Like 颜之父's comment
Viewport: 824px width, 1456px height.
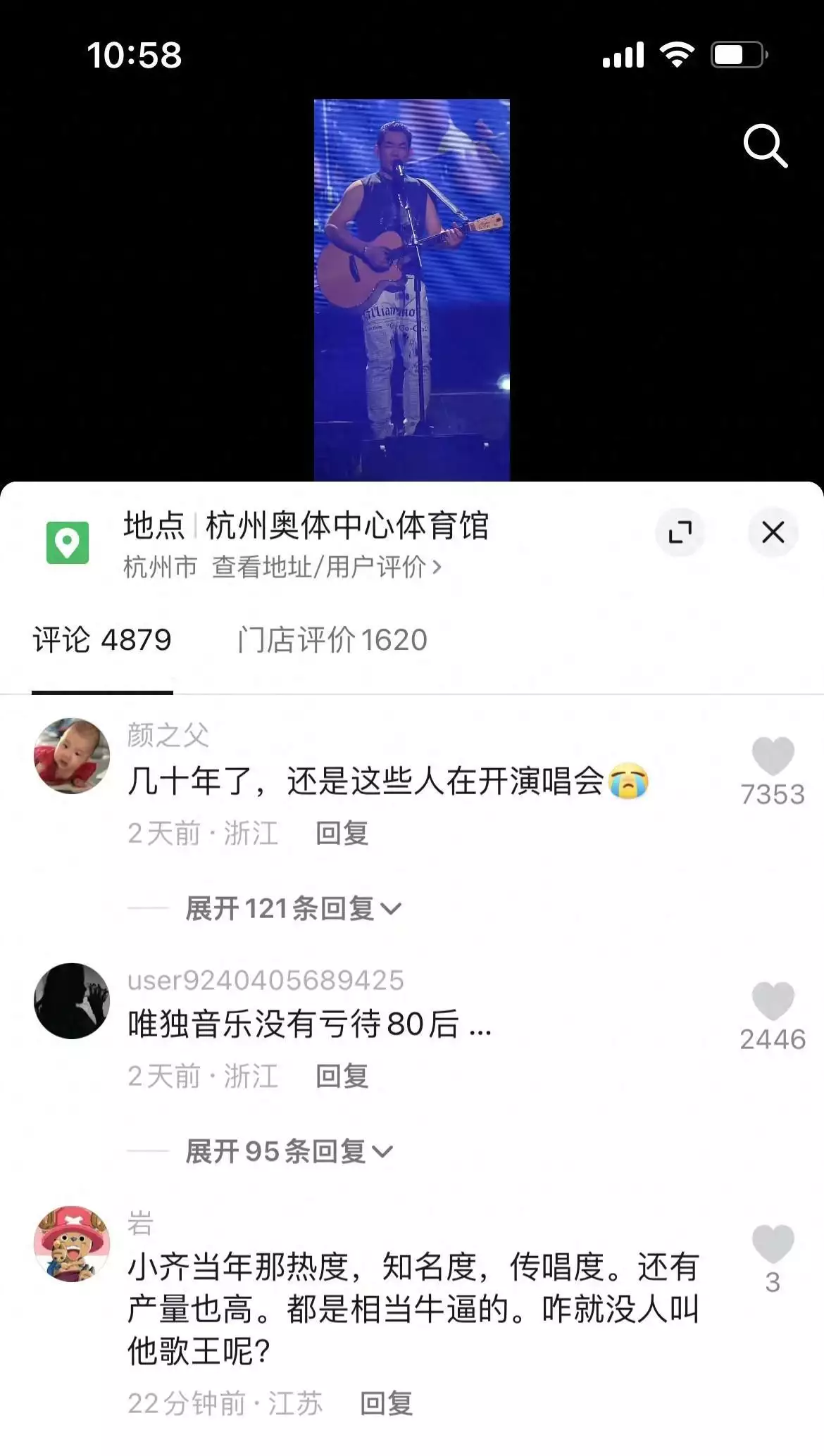(x=773, y=758)
